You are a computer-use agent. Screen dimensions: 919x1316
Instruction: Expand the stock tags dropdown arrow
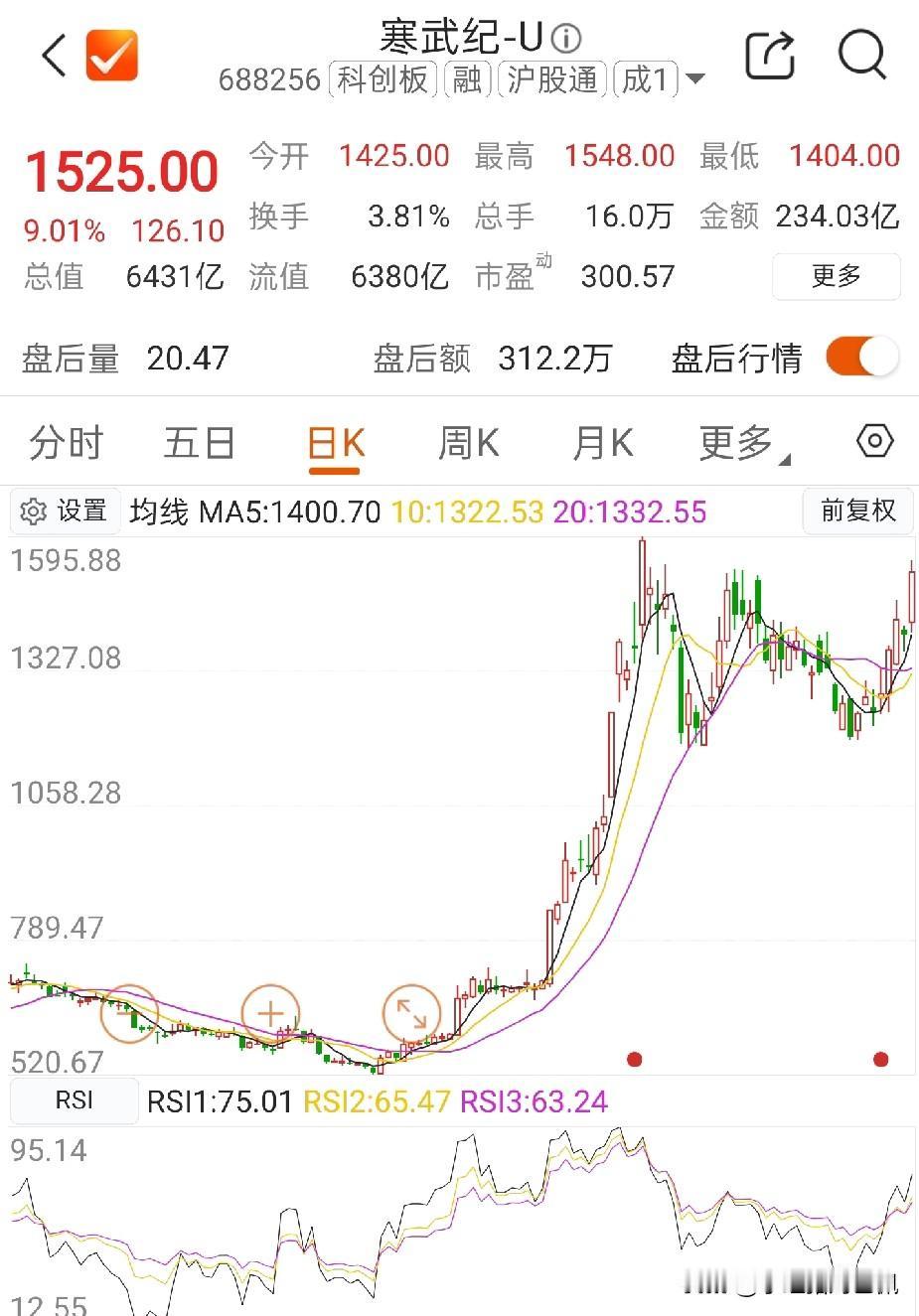click(695, 78)
